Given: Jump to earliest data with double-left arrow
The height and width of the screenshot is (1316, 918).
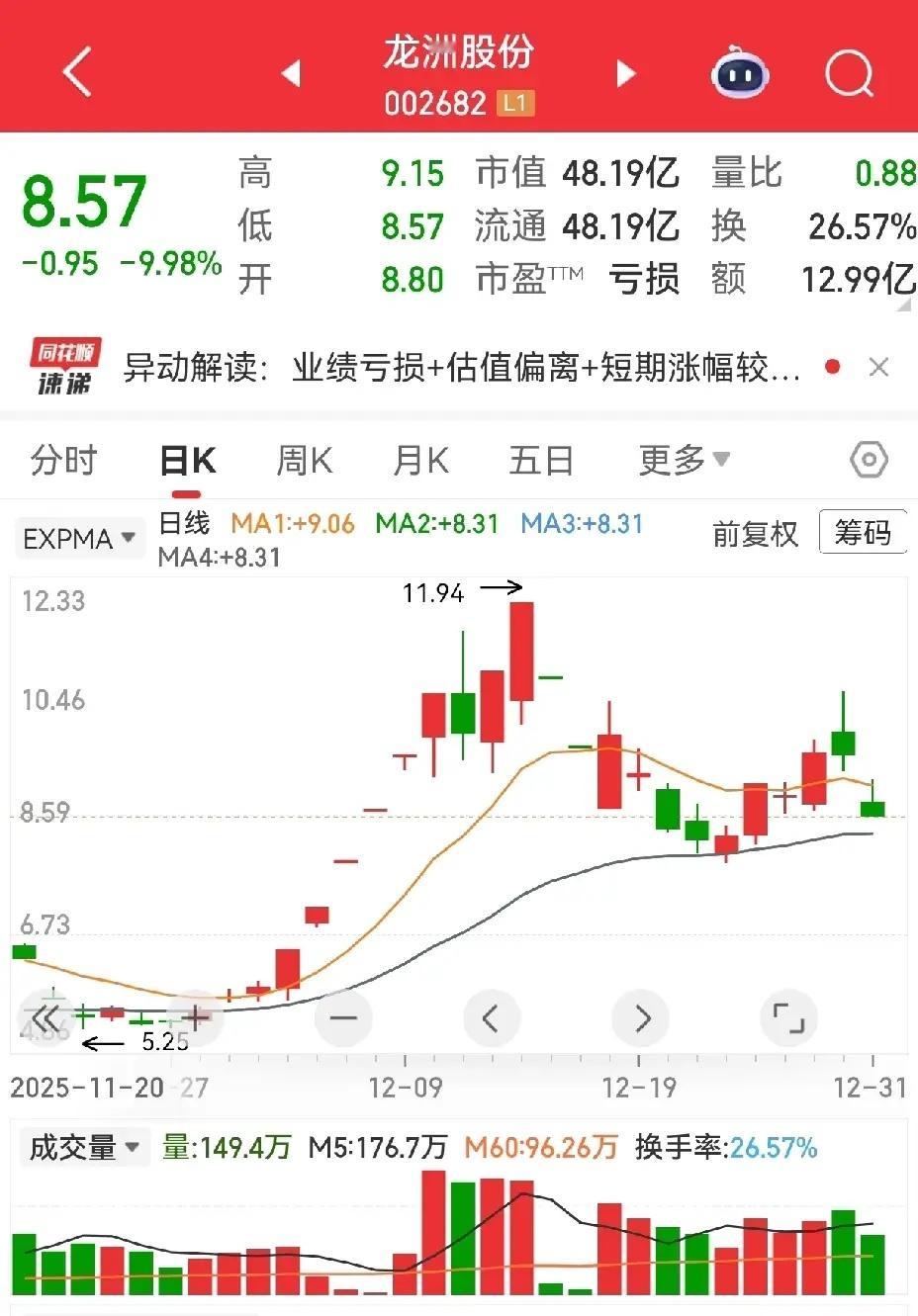Looking at the screenshot, I should pyautogui.click(x=43, y=1017).
